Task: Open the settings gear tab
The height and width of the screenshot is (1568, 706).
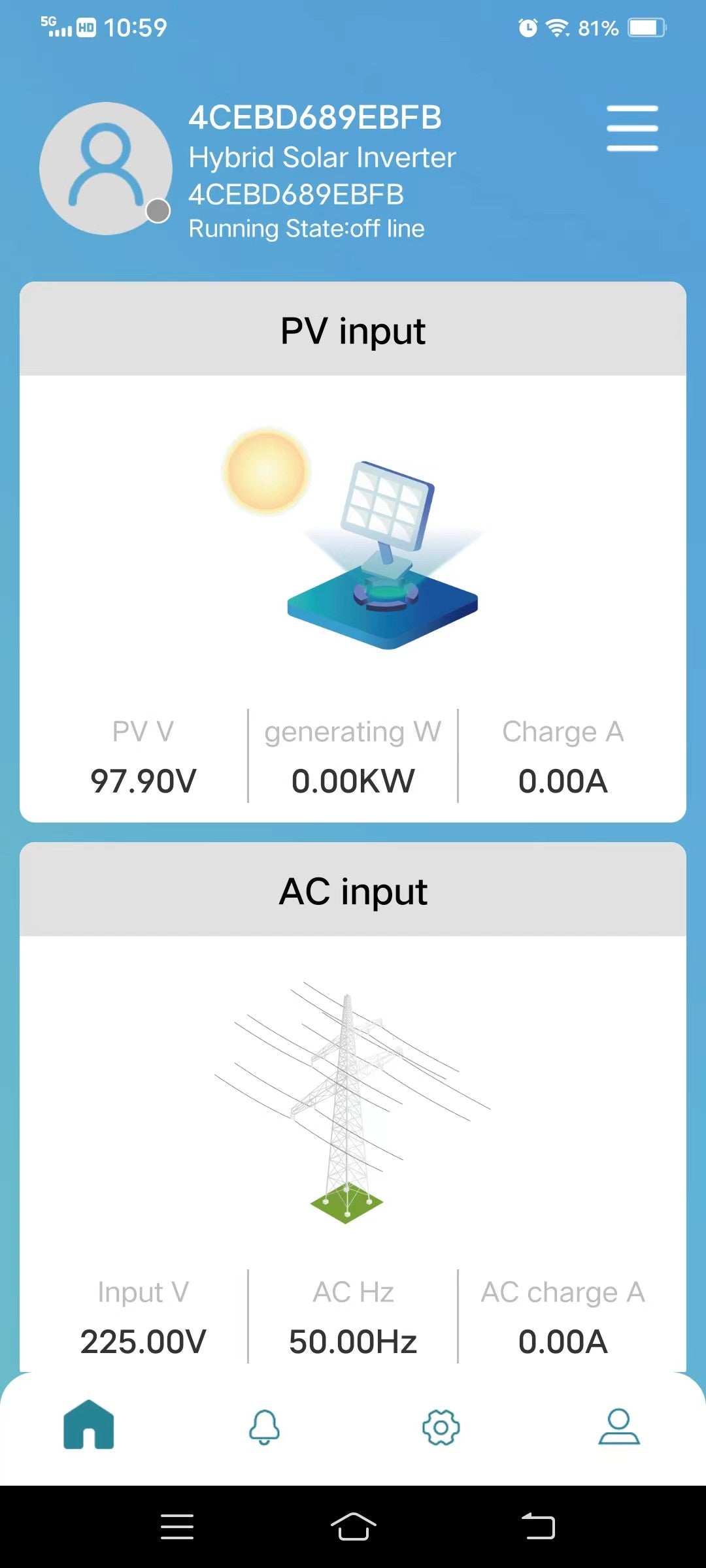Action: point(441,1427)
